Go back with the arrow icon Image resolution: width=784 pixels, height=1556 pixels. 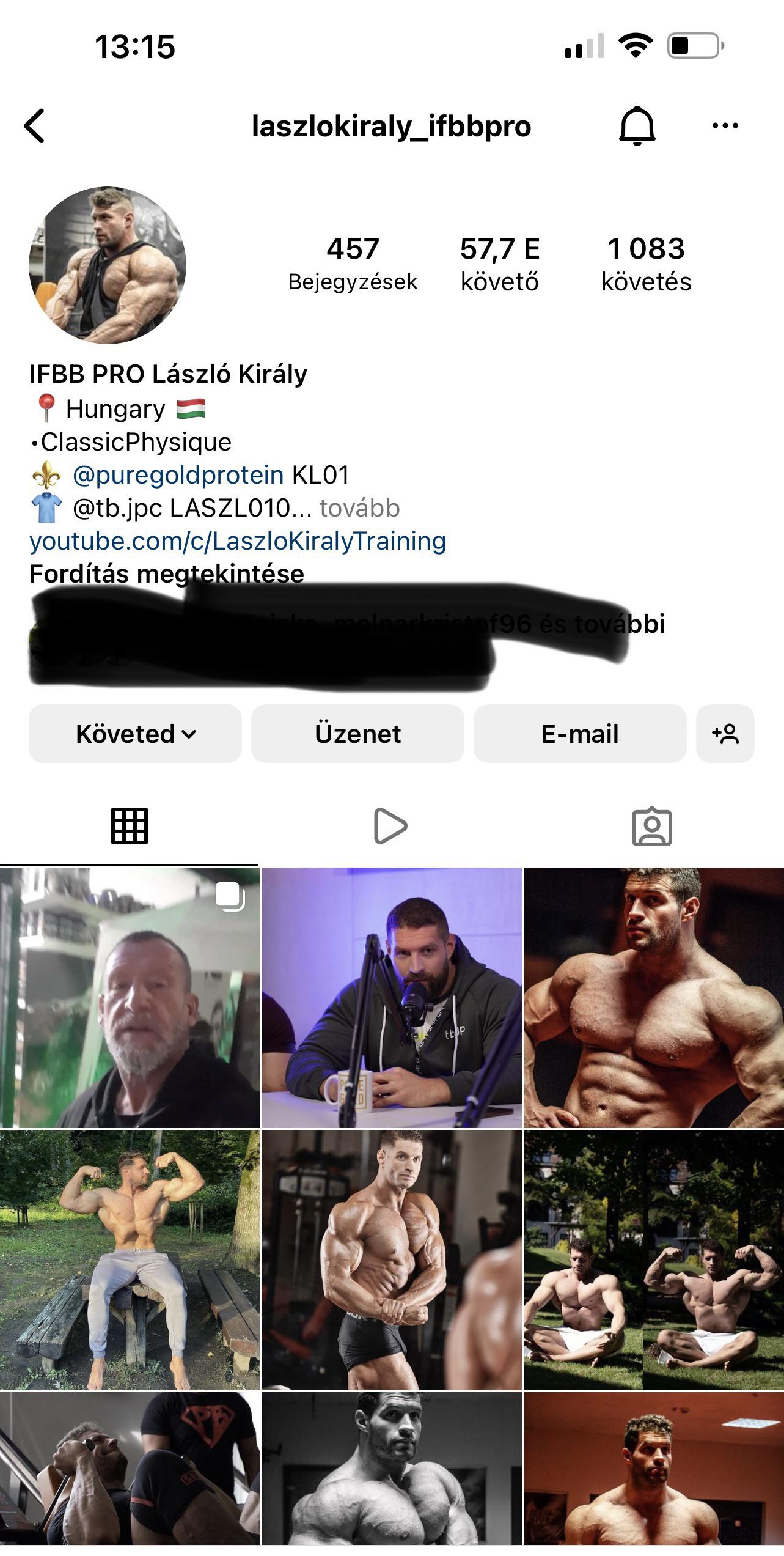(35, 126)
